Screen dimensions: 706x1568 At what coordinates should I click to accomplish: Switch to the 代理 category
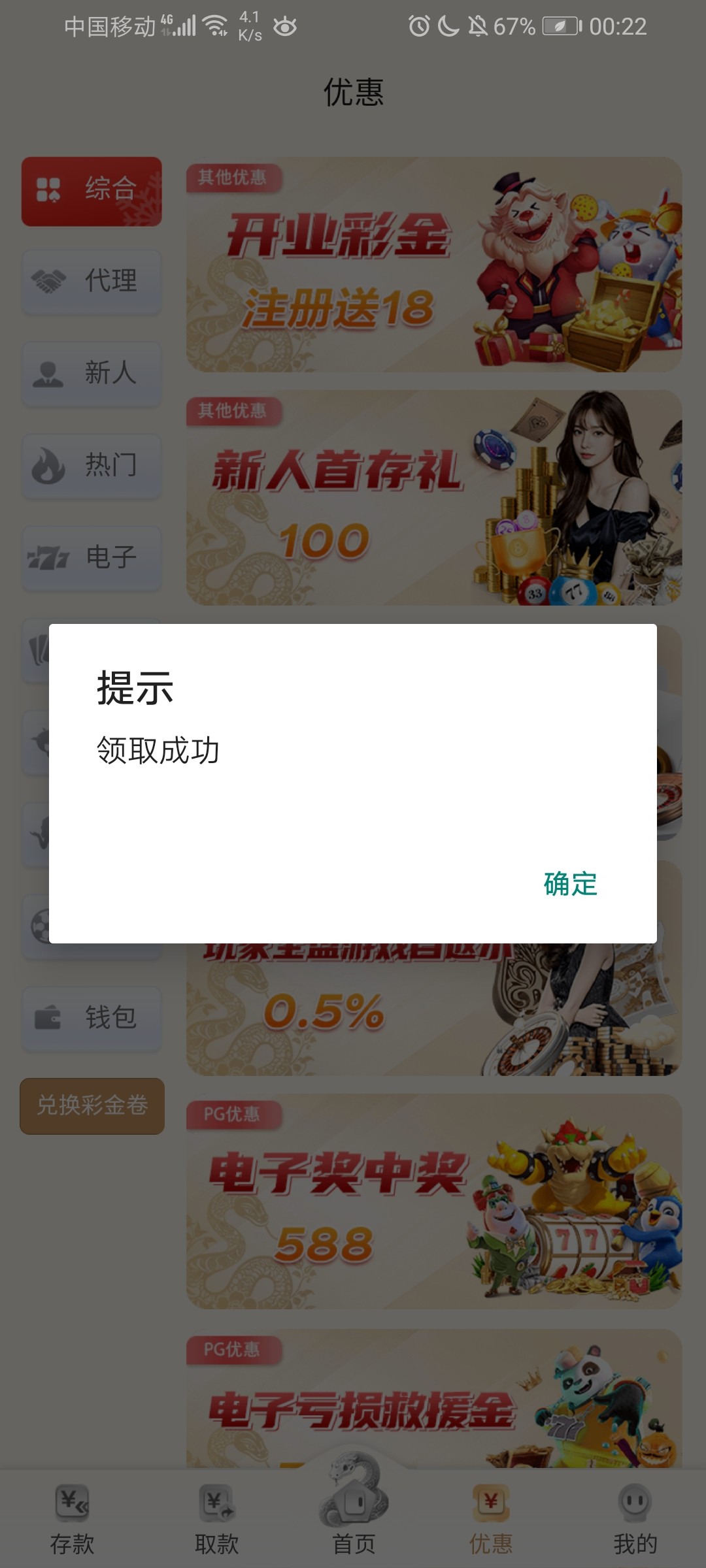pos(92,282)
